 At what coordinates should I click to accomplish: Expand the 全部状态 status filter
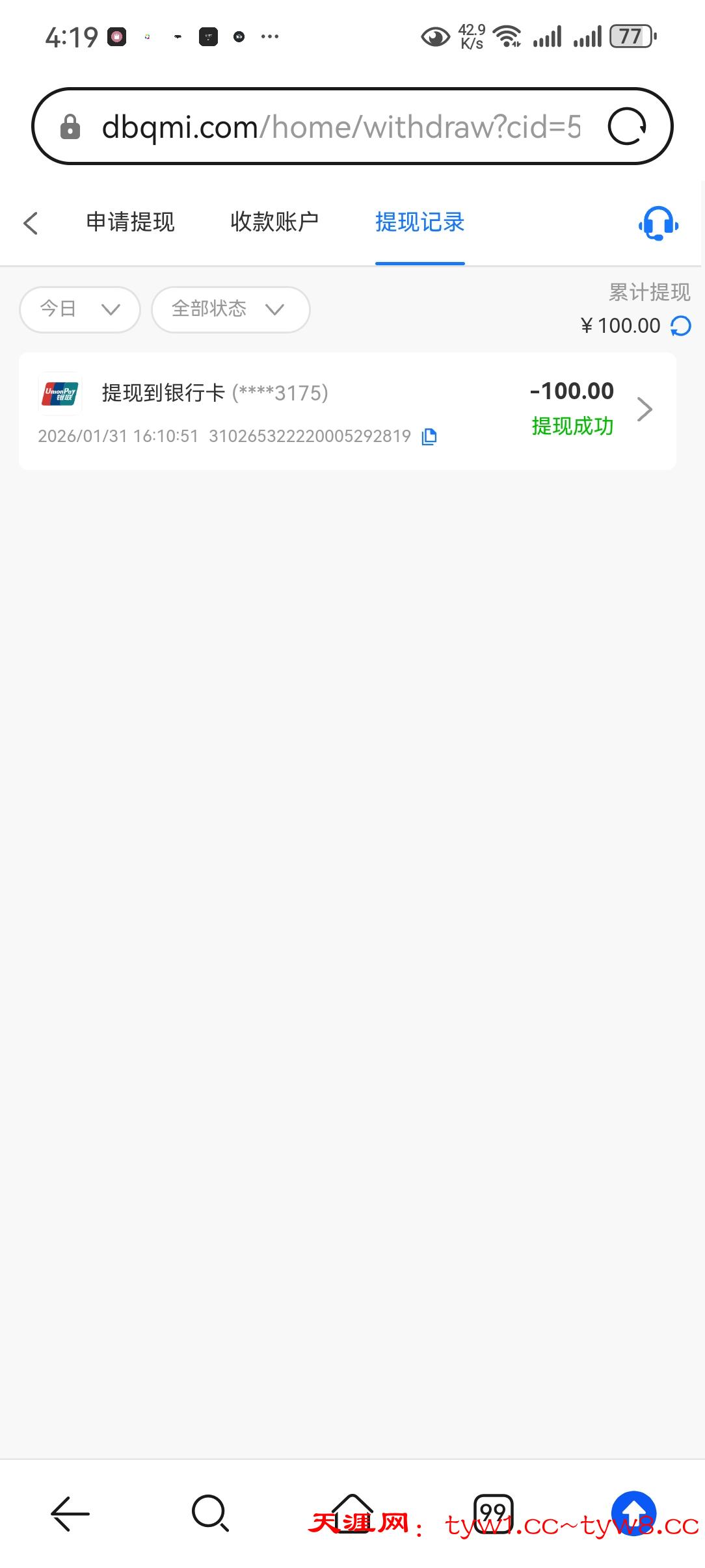(230, 309)
